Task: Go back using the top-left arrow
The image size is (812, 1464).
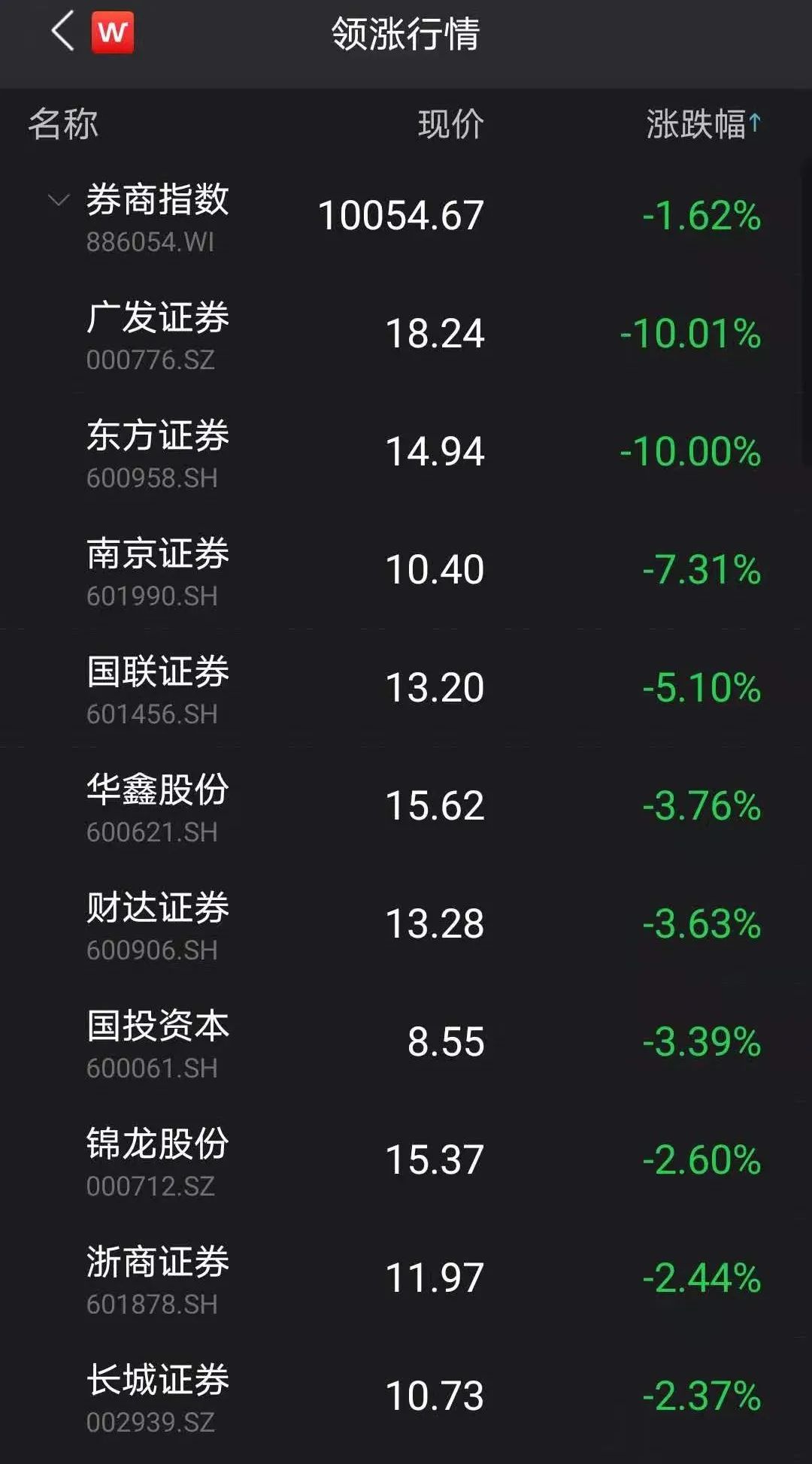Action: click(63, 31)
